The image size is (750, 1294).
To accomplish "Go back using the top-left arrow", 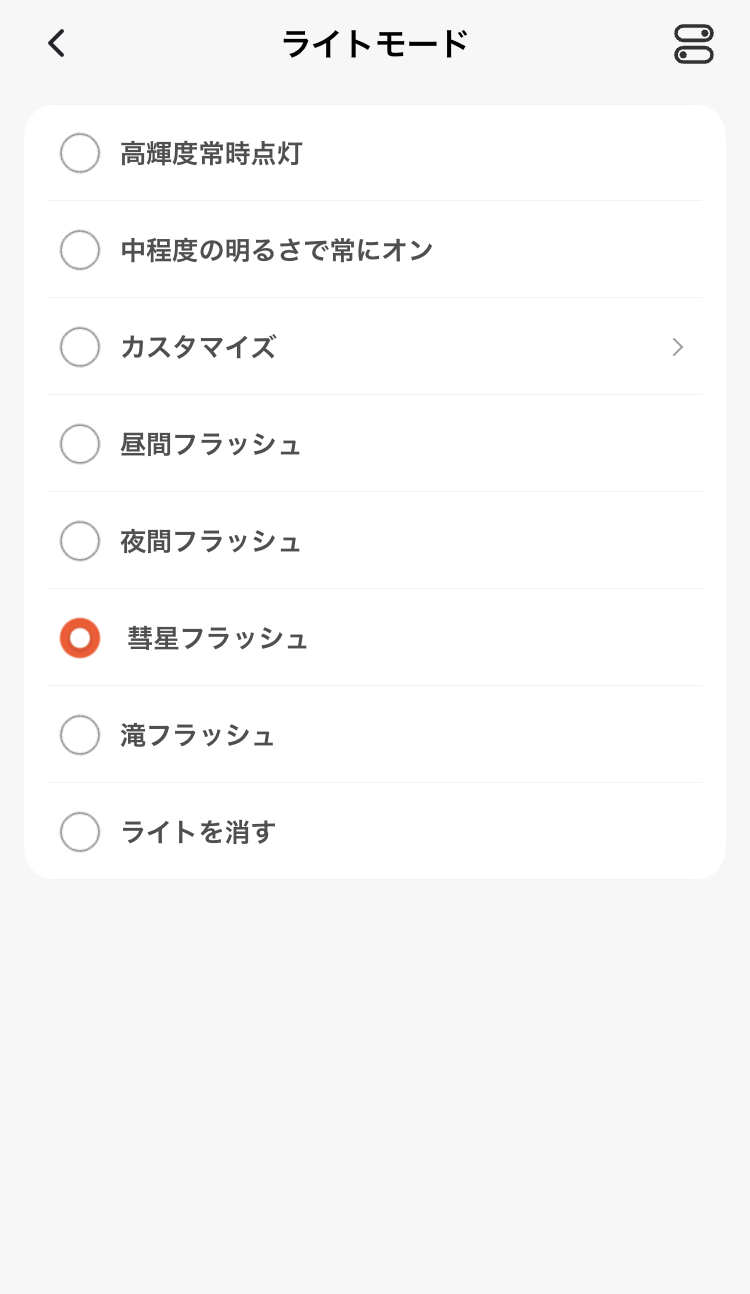I will pyautogui.click(x=57, y=43).
